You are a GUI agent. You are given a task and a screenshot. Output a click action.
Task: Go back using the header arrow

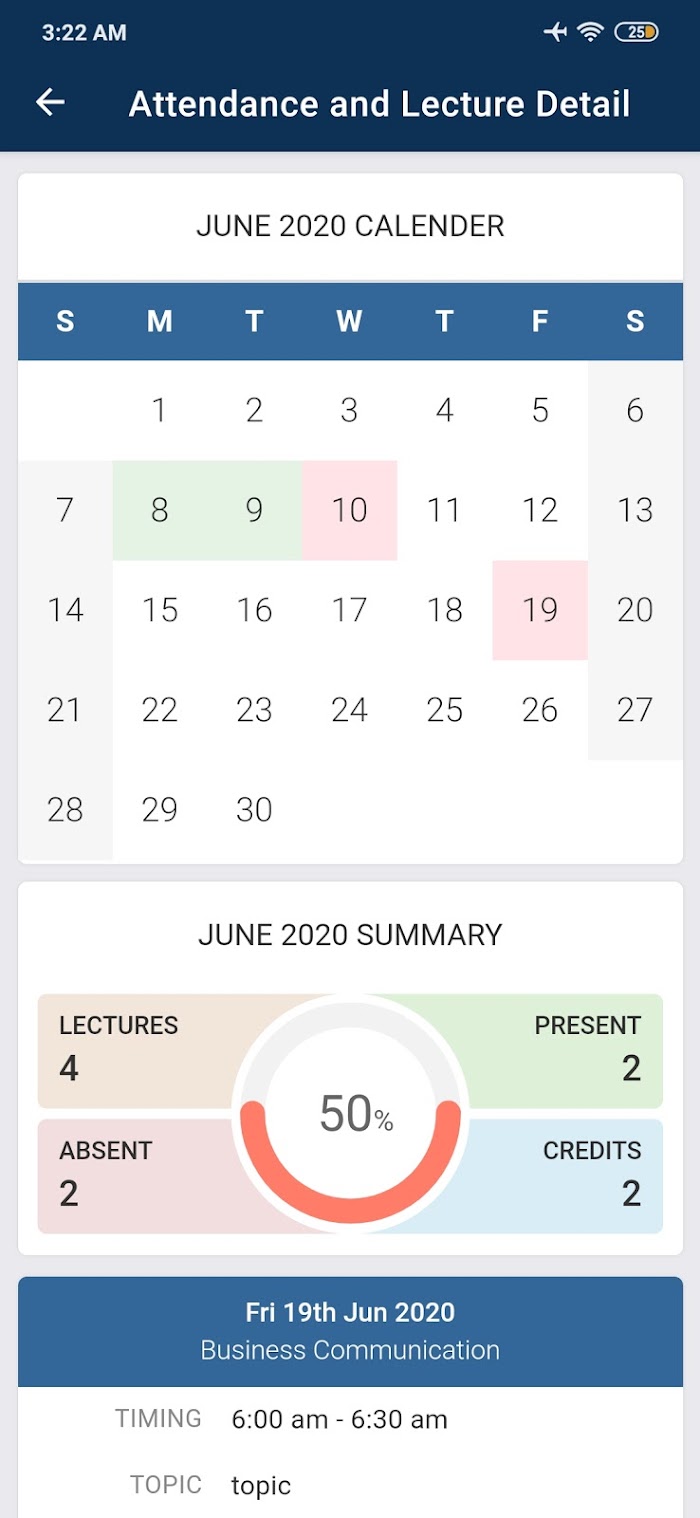pos(50,102)
